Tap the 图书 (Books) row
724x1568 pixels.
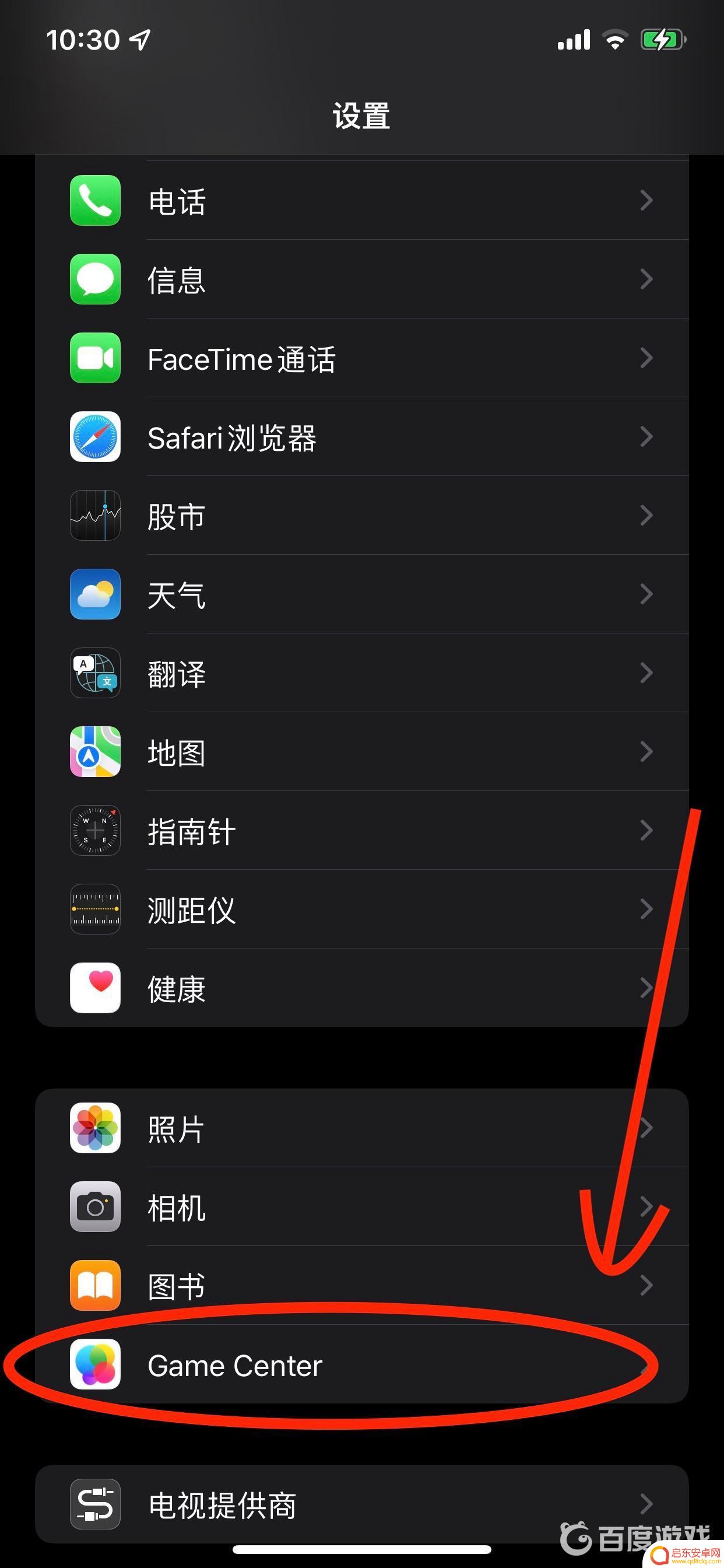pyautogui.click(x=361, y=1286)
